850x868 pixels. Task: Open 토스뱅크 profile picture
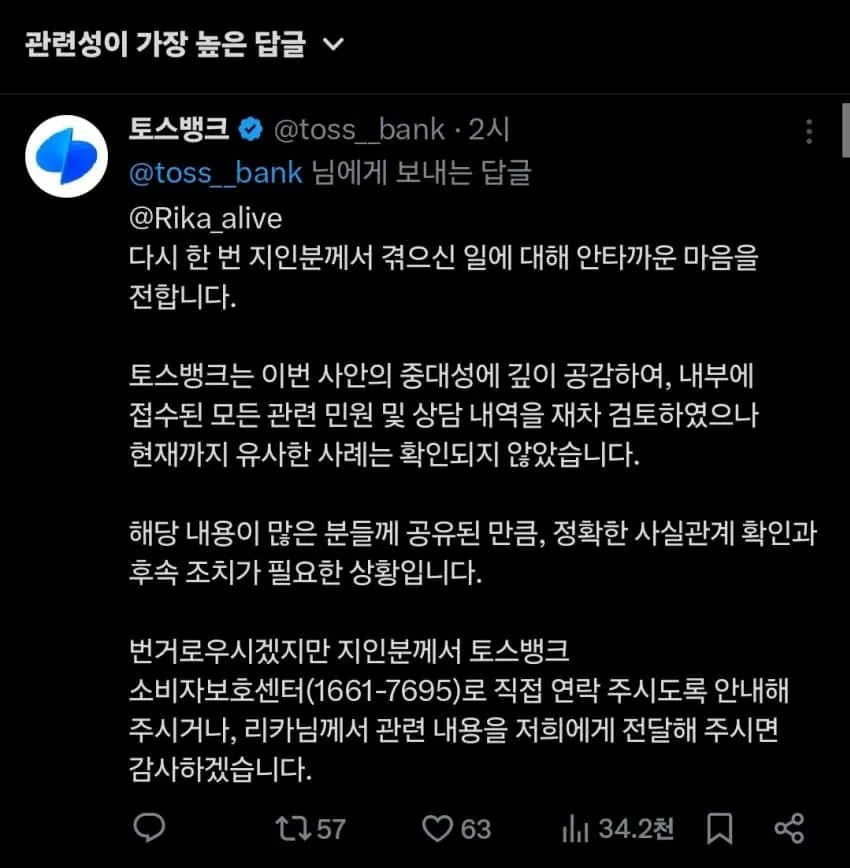[x=66, y=156]
